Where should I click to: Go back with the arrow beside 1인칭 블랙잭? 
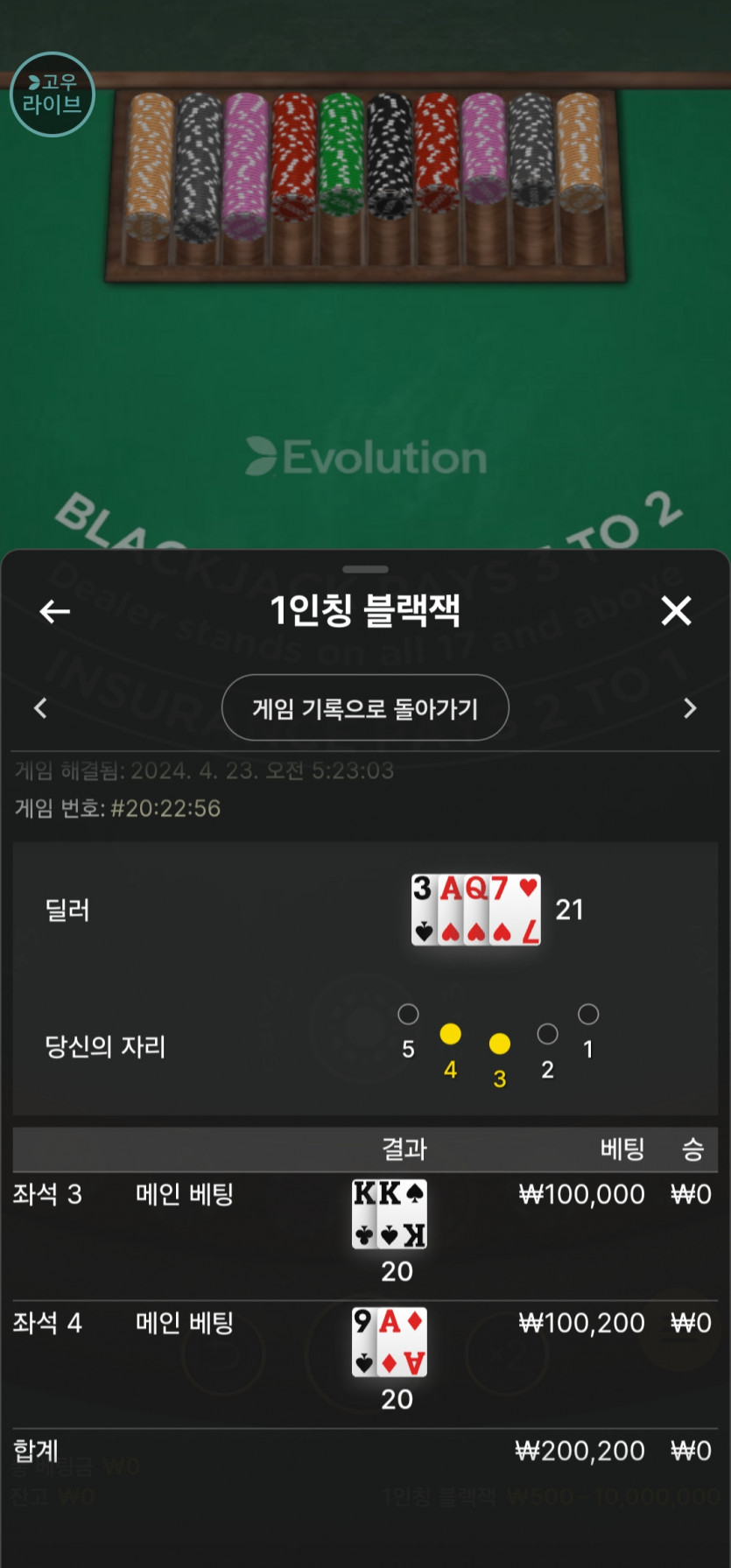click(x=55, y=611)
